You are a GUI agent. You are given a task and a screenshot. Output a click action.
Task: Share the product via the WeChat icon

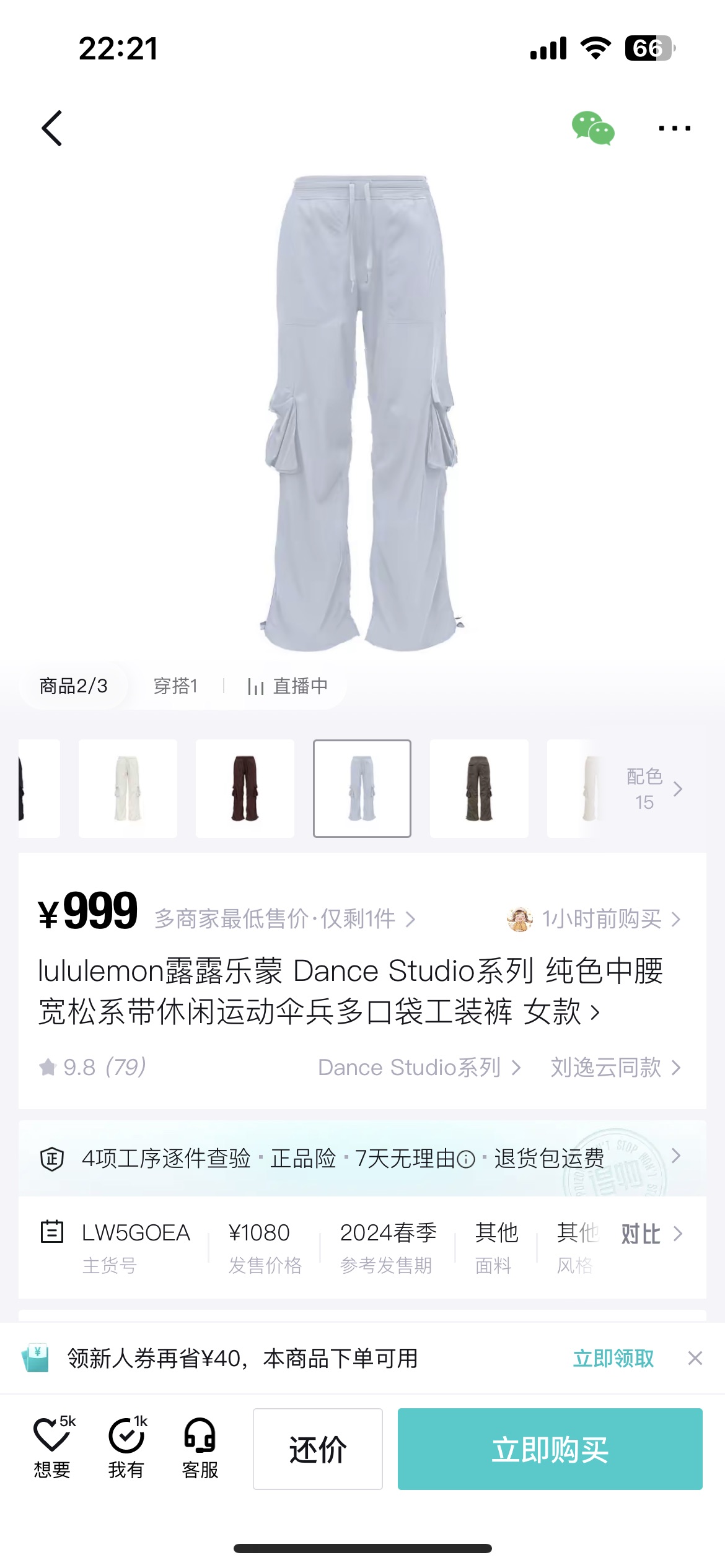click(593, 128)
